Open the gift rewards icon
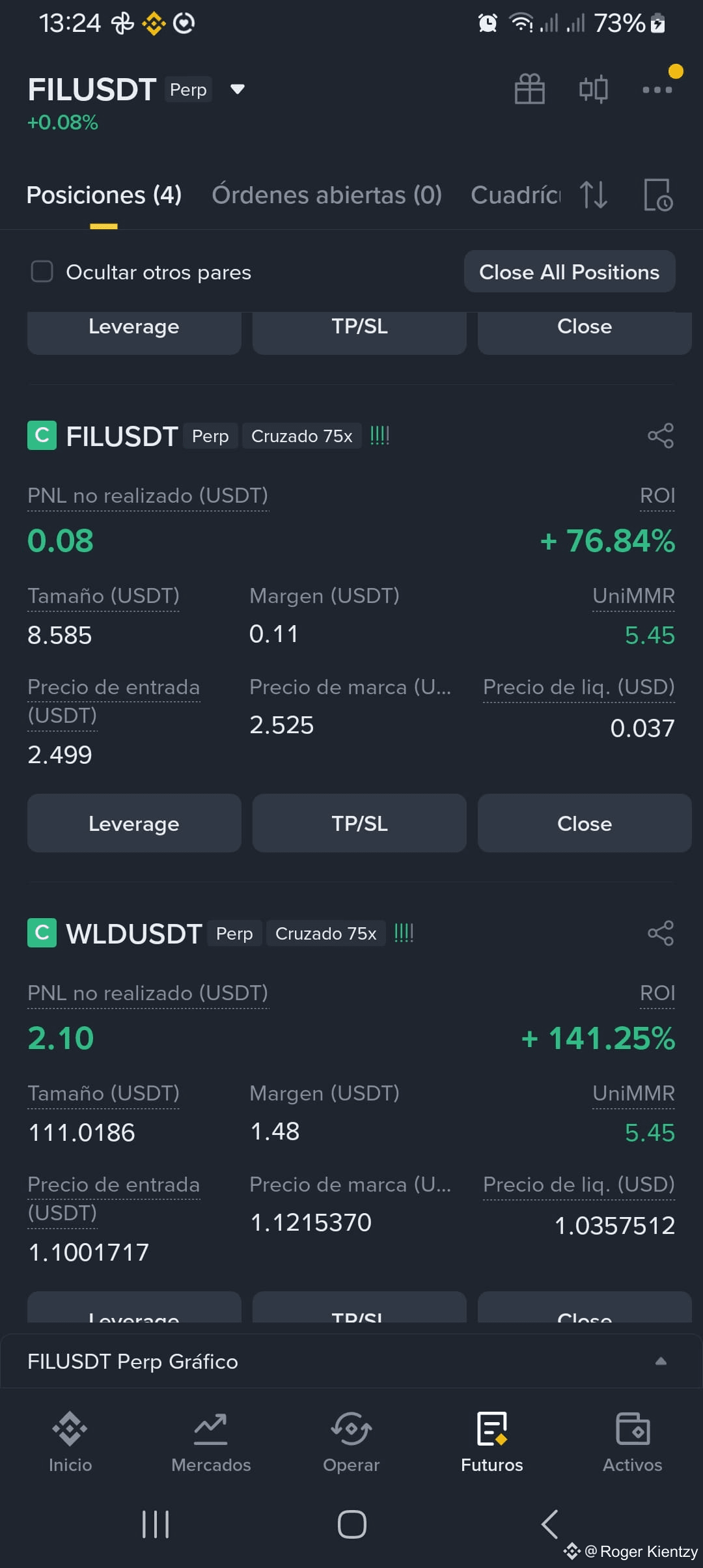The width and height of the screenshot is (703, 1568). [x=529, y=89]
